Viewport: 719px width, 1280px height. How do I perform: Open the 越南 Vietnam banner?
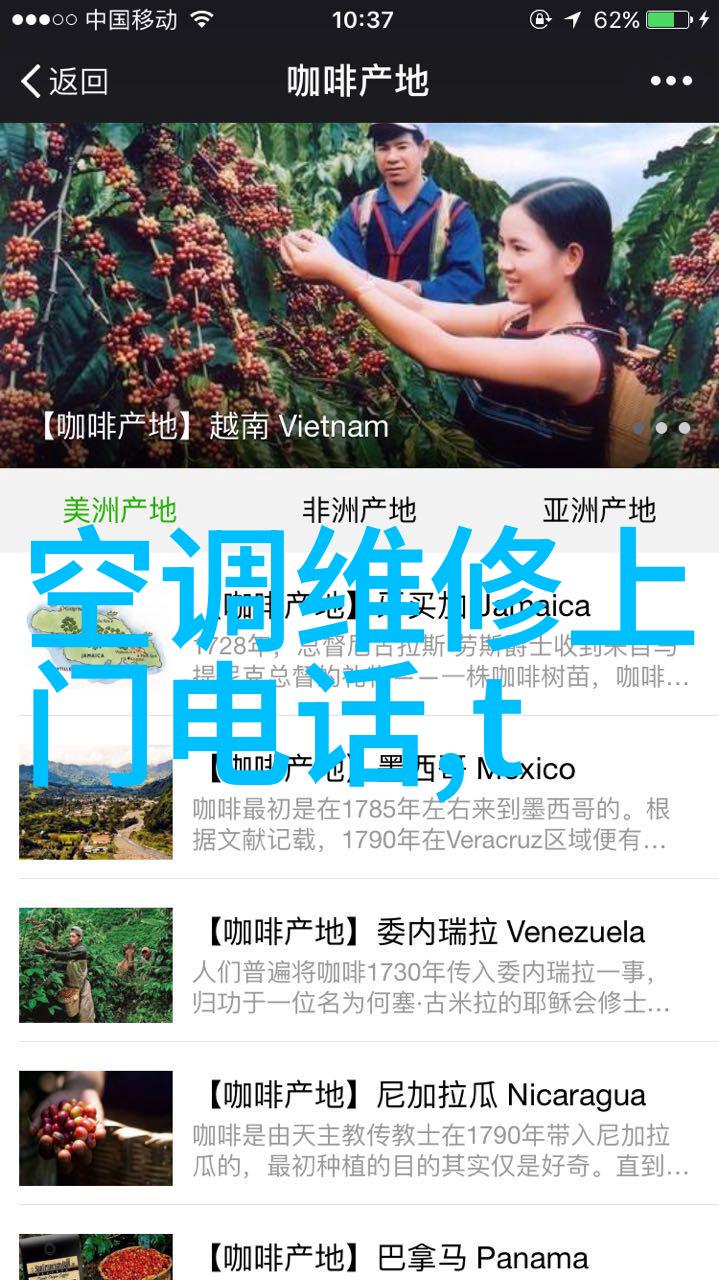point(359,295)
